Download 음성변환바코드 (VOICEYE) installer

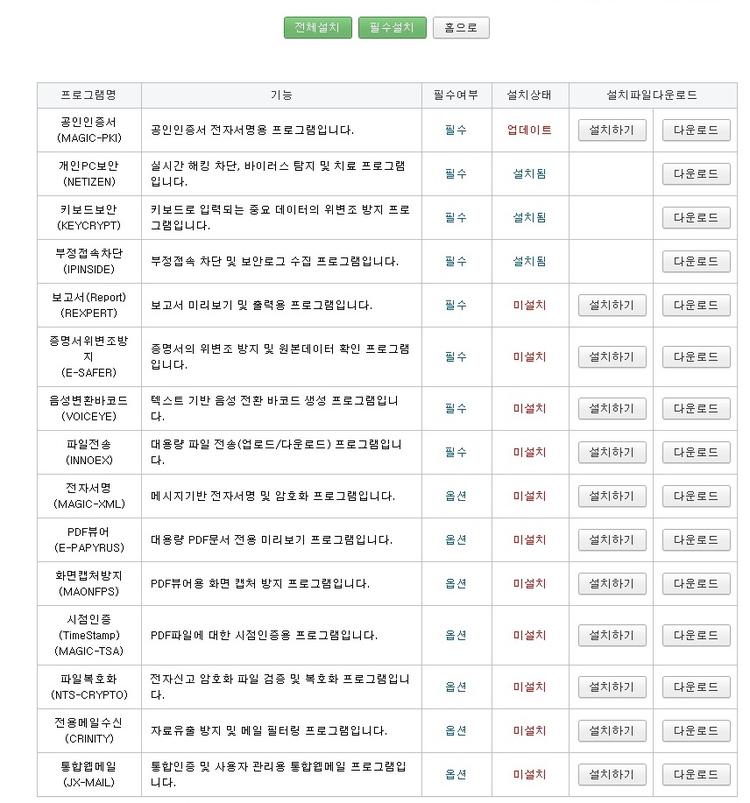click(x=696, y=409)
